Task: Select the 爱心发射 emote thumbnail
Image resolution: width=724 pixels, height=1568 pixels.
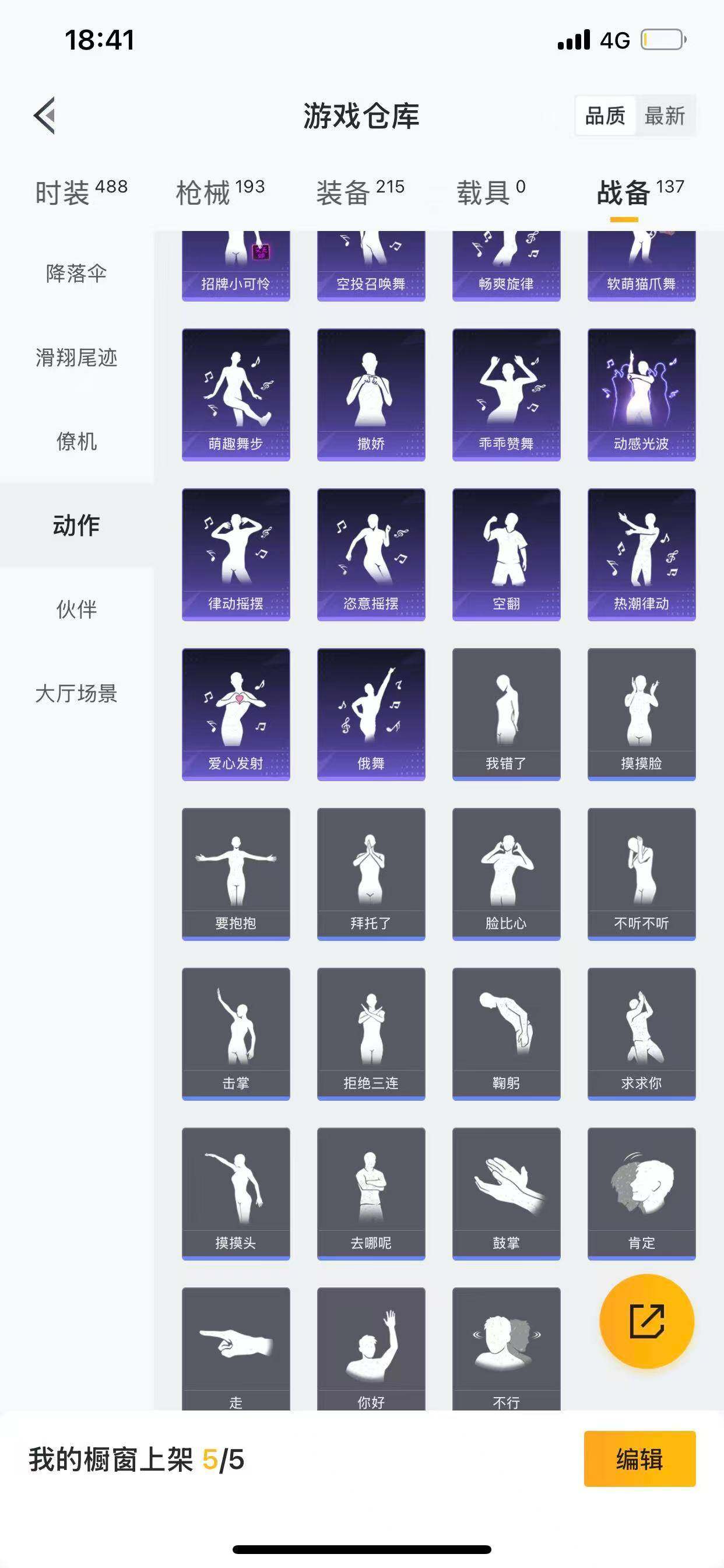Action: [236, 712]
